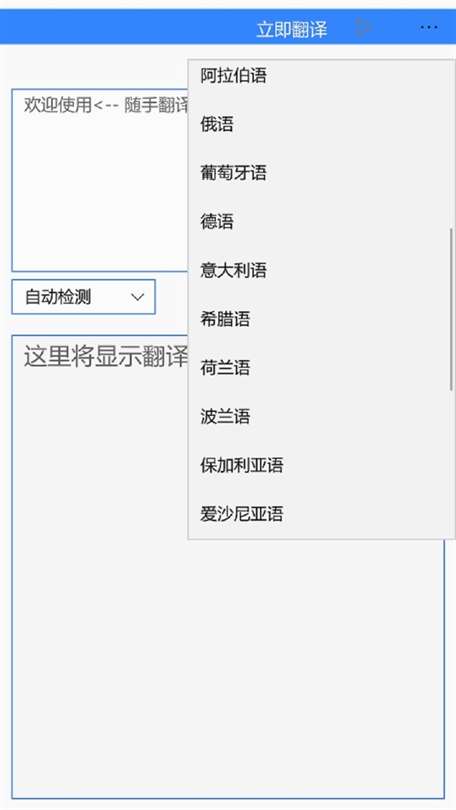Screen dimensions: 456x810
Task: Choose 俄语 as target language
Action: pos(321,124)
